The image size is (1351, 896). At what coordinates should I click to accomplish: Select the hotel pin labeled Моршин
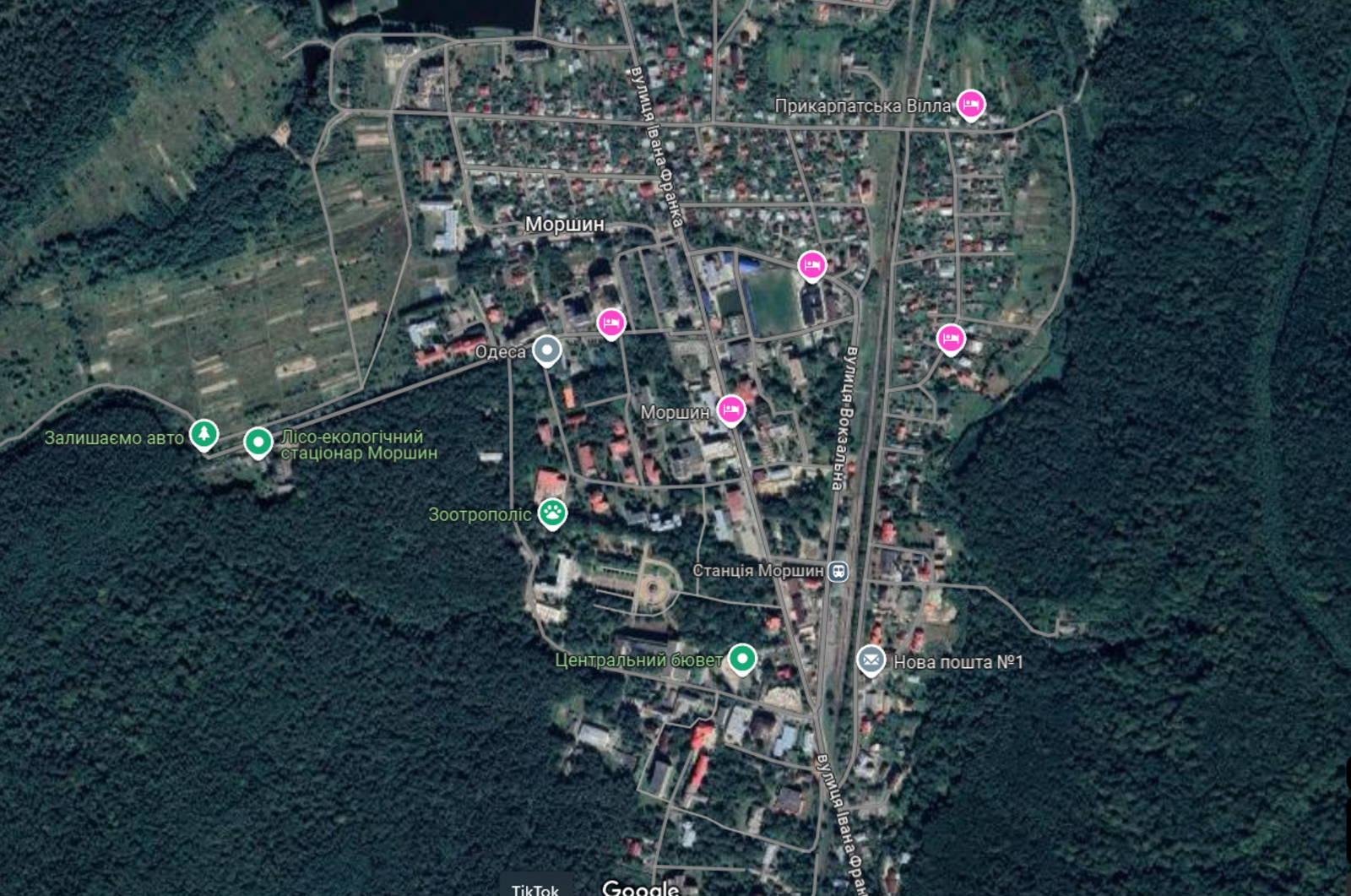(730, 410)
